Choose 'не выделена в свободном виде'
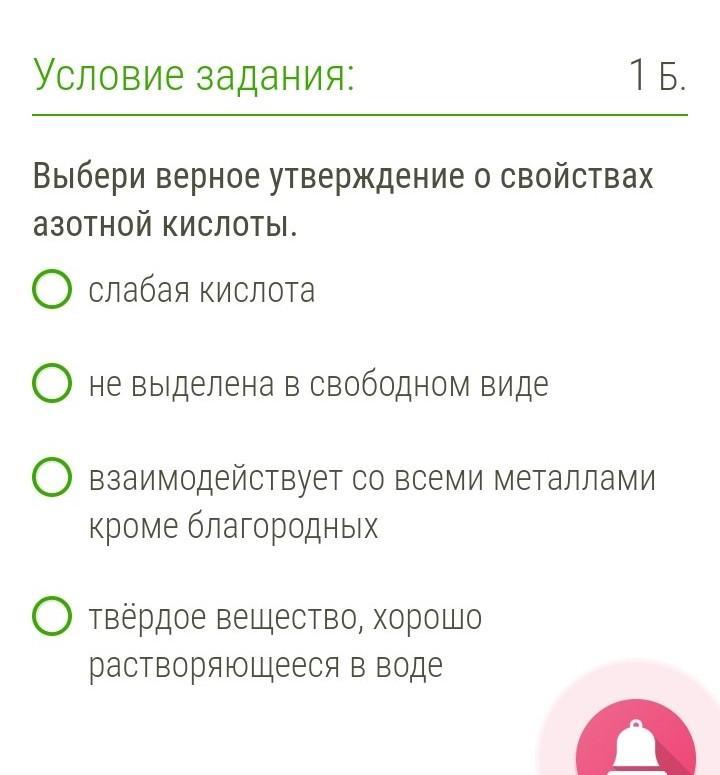The width and height of the screenshot is (720, 775). tap(52, 384)
